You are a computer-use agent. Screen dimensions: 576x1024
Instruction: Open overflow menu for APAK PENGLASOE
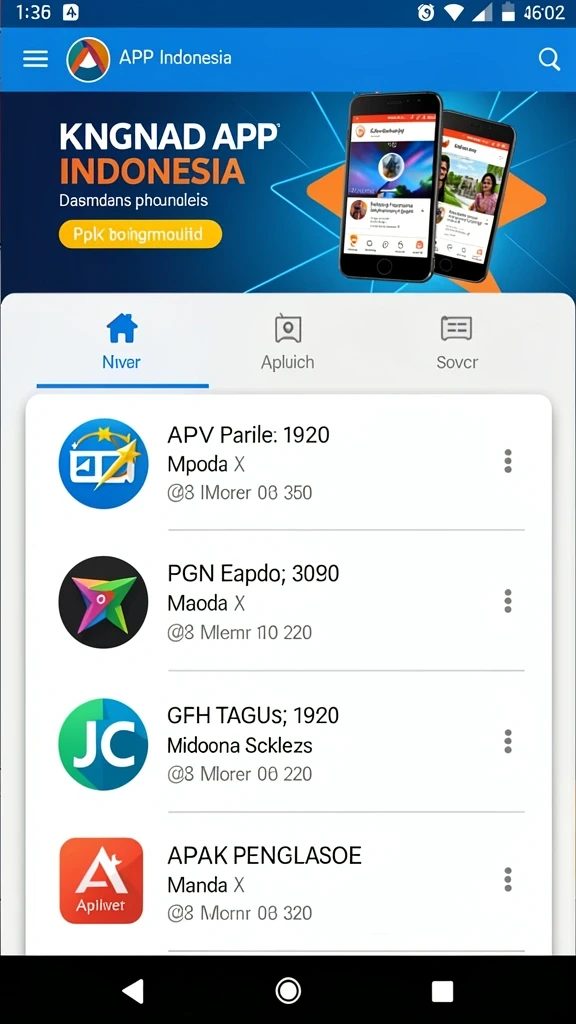click(507, 880)
